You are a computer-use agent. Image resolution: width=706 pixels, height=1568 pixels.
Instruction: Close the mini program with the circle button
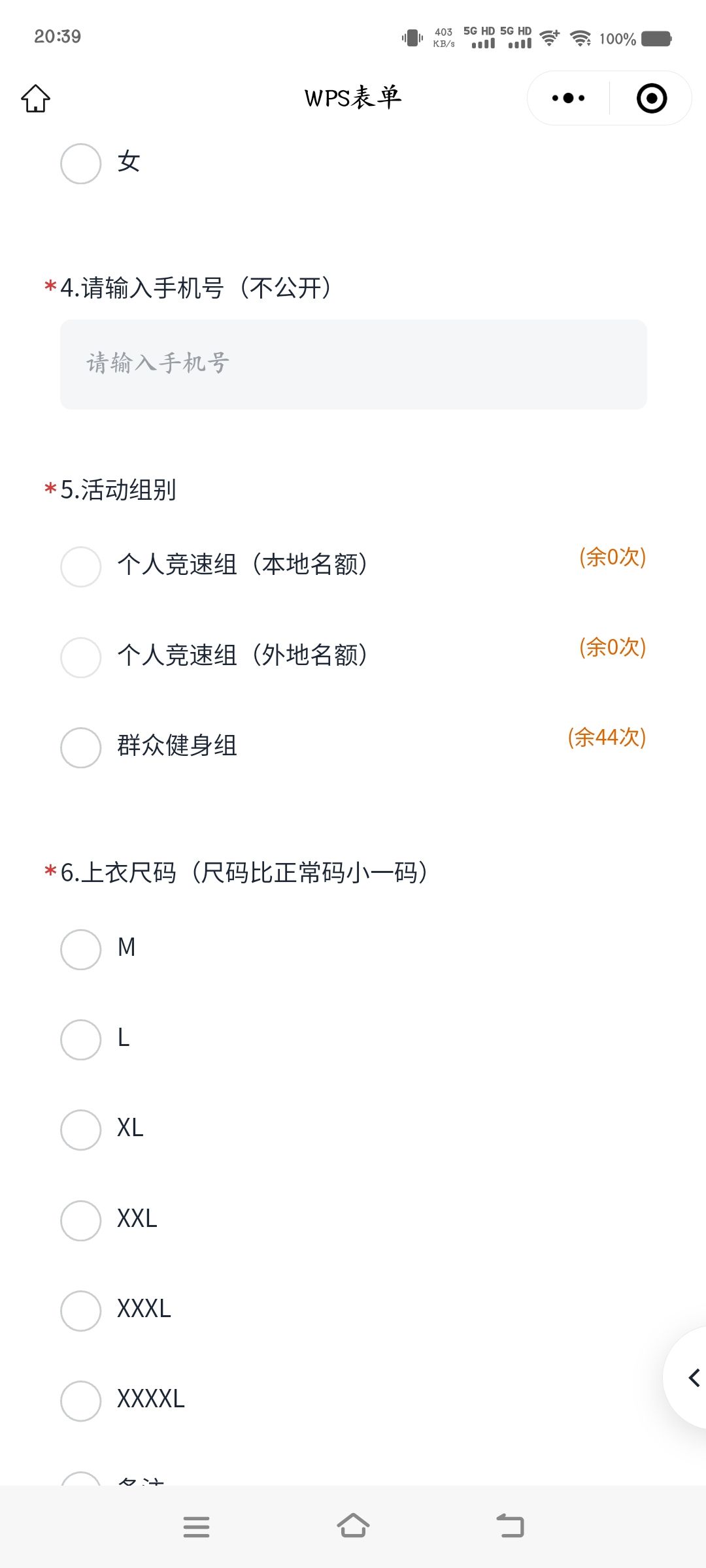[x=652, y=99]
